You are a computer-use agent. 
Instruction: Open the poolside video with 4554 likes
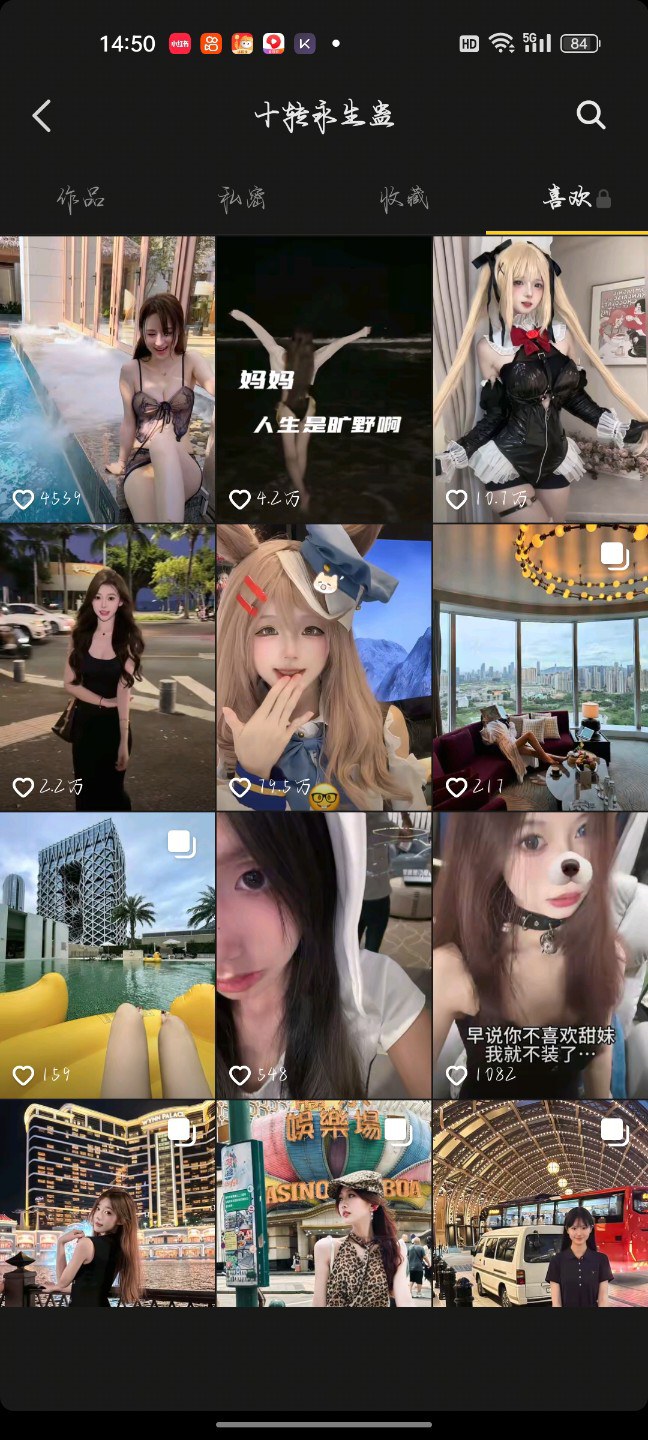[x=107, y=380]
